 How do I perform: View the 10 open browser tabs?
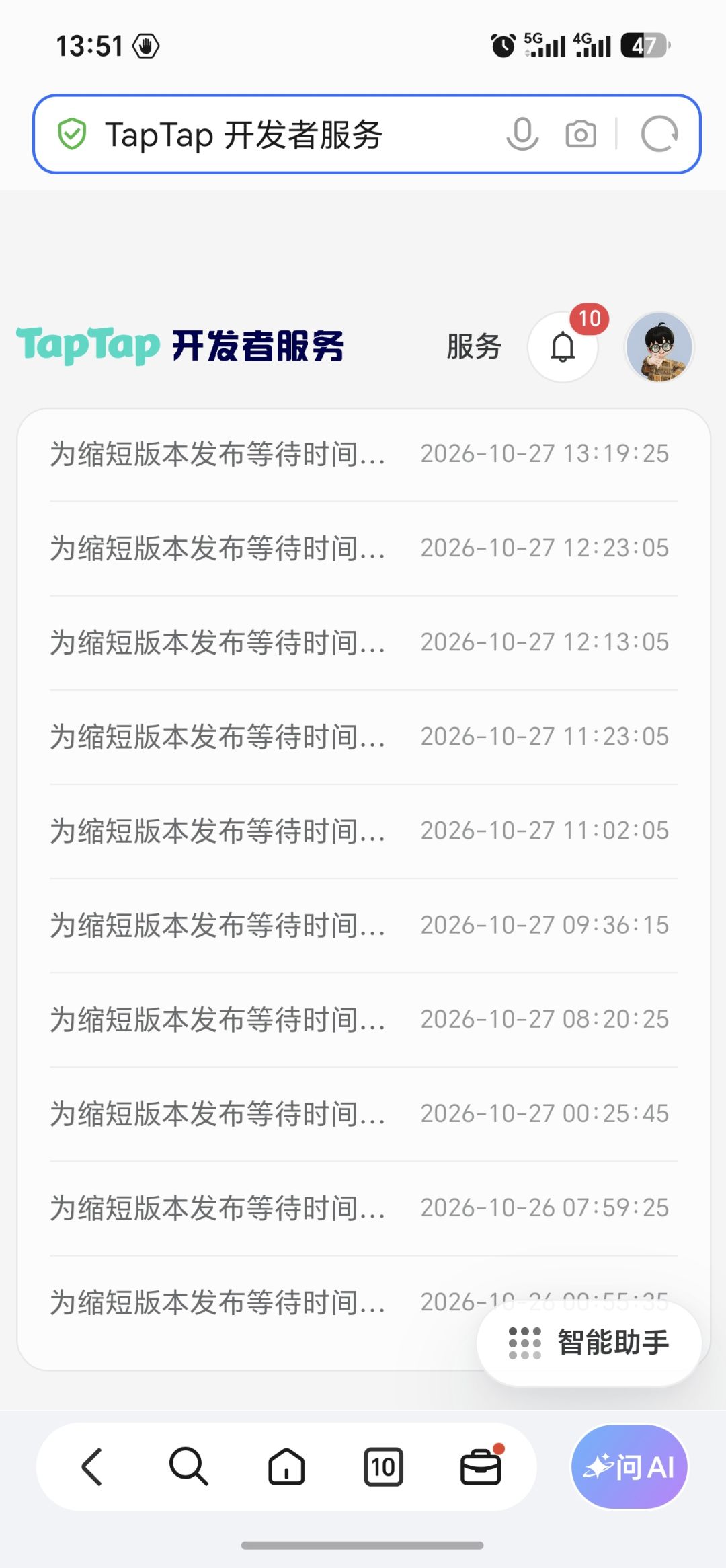click(383, 1466)
